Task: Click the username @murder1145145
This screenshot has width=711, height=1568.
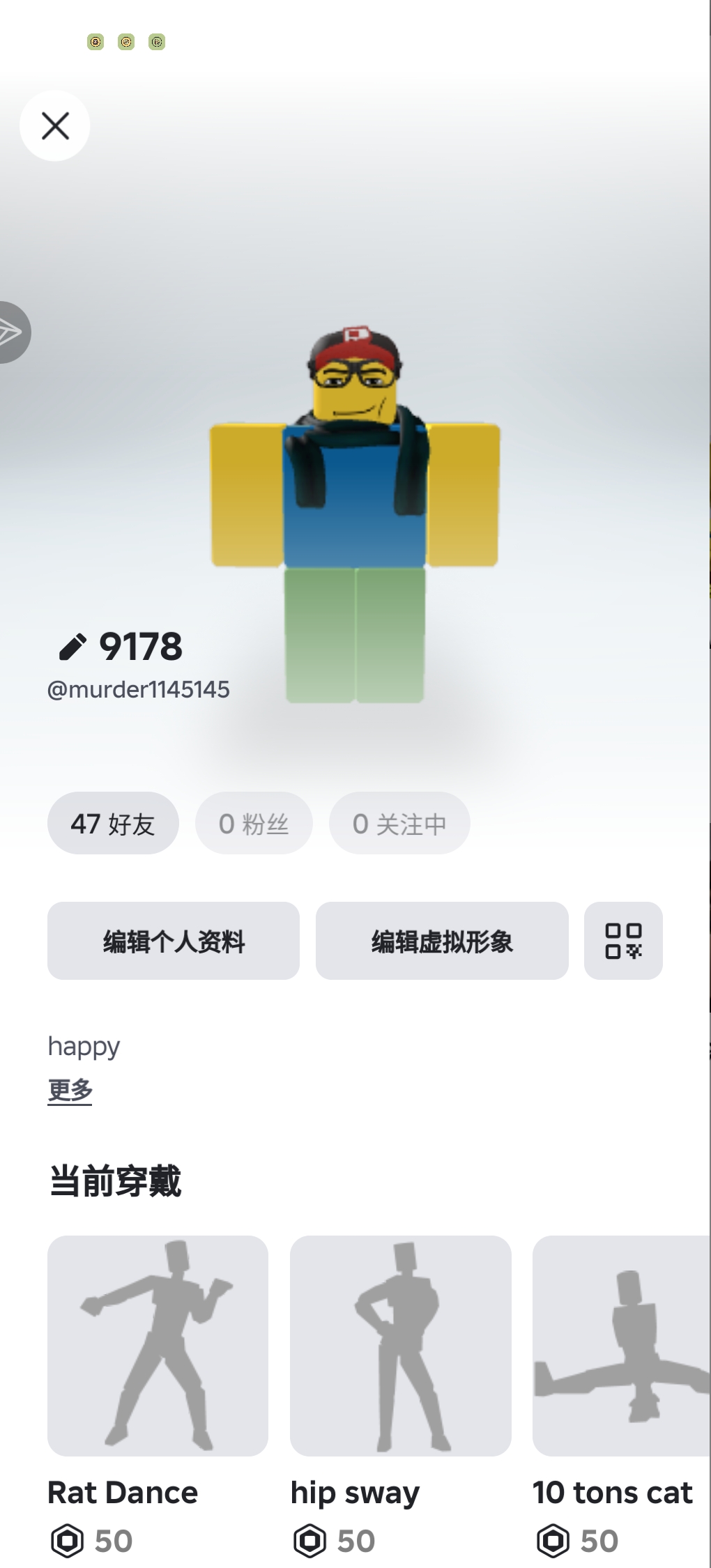Action: [139, 690]
